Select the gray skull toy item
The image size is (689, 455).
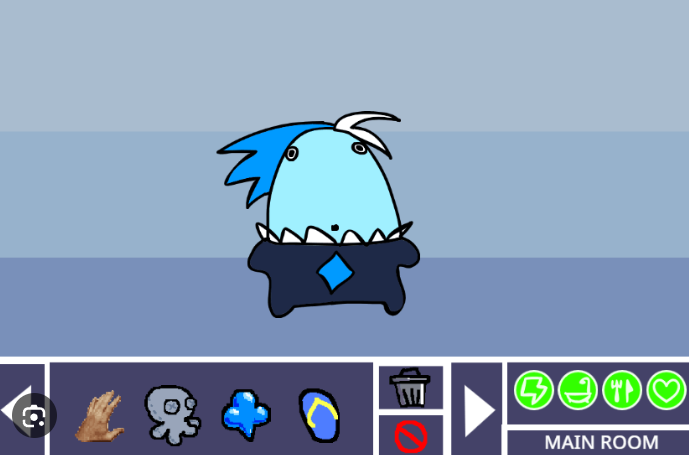172,414
